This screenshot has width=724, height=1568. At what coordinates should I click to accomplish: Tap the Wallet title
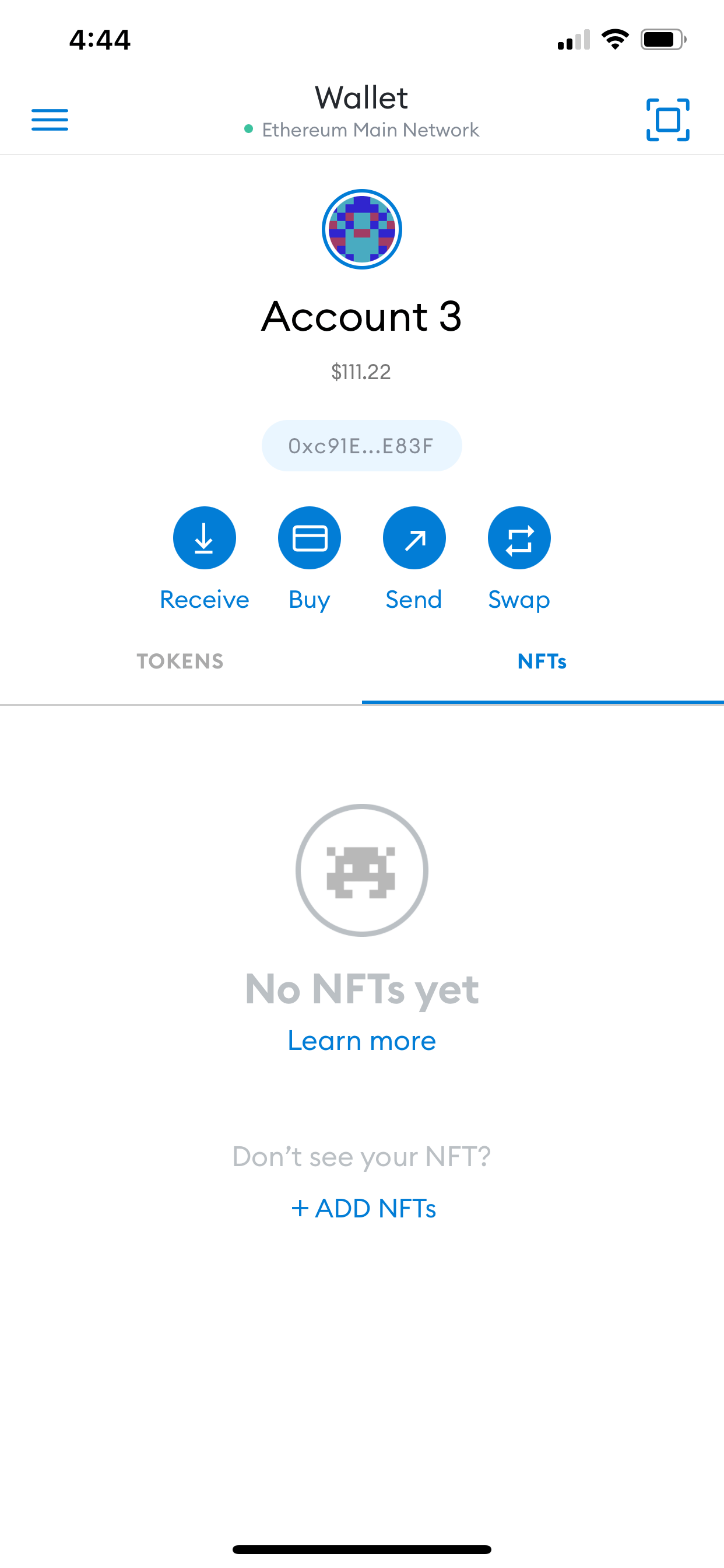click(361, 97)
